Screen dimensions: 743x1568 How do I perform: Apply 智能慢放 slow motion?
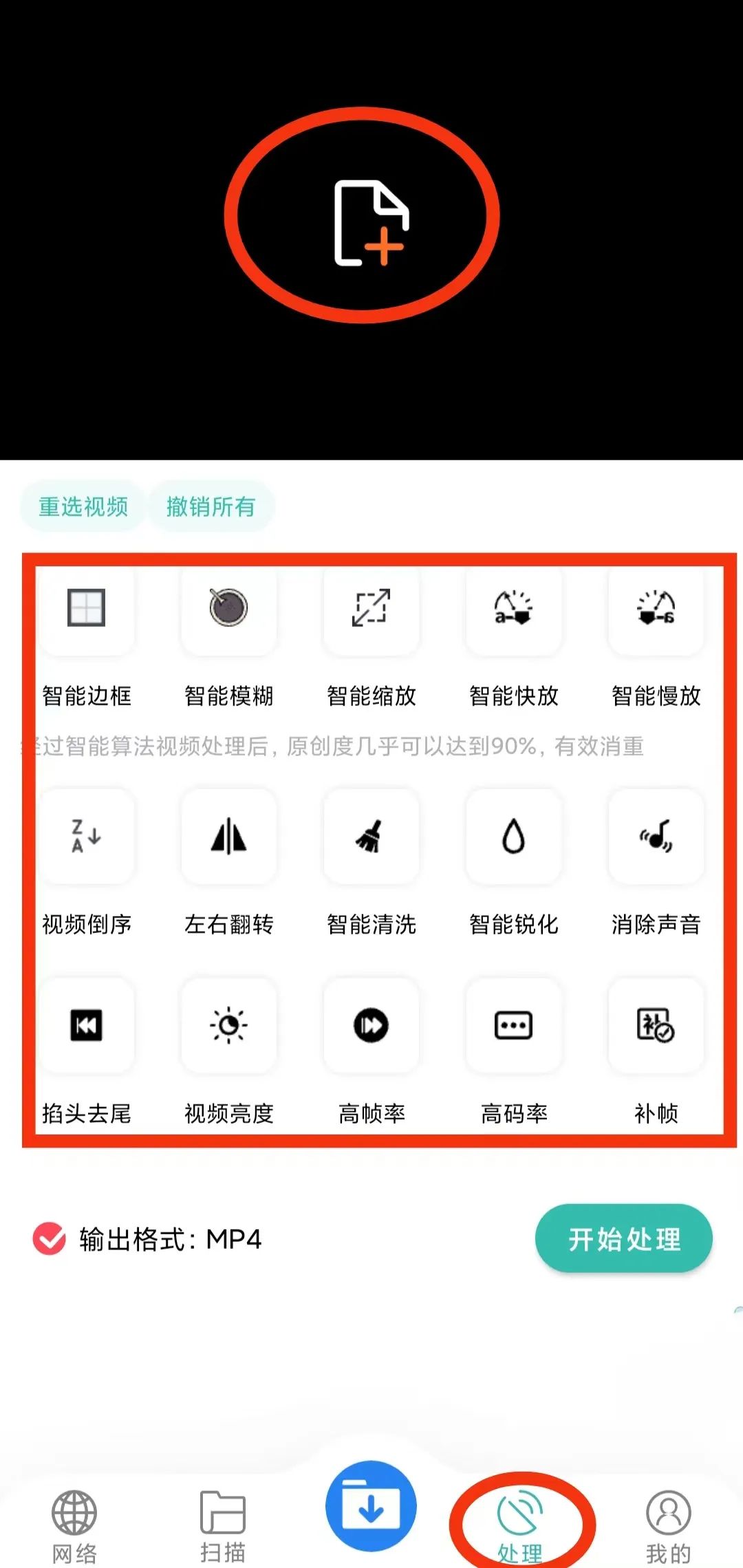(656, 608)
